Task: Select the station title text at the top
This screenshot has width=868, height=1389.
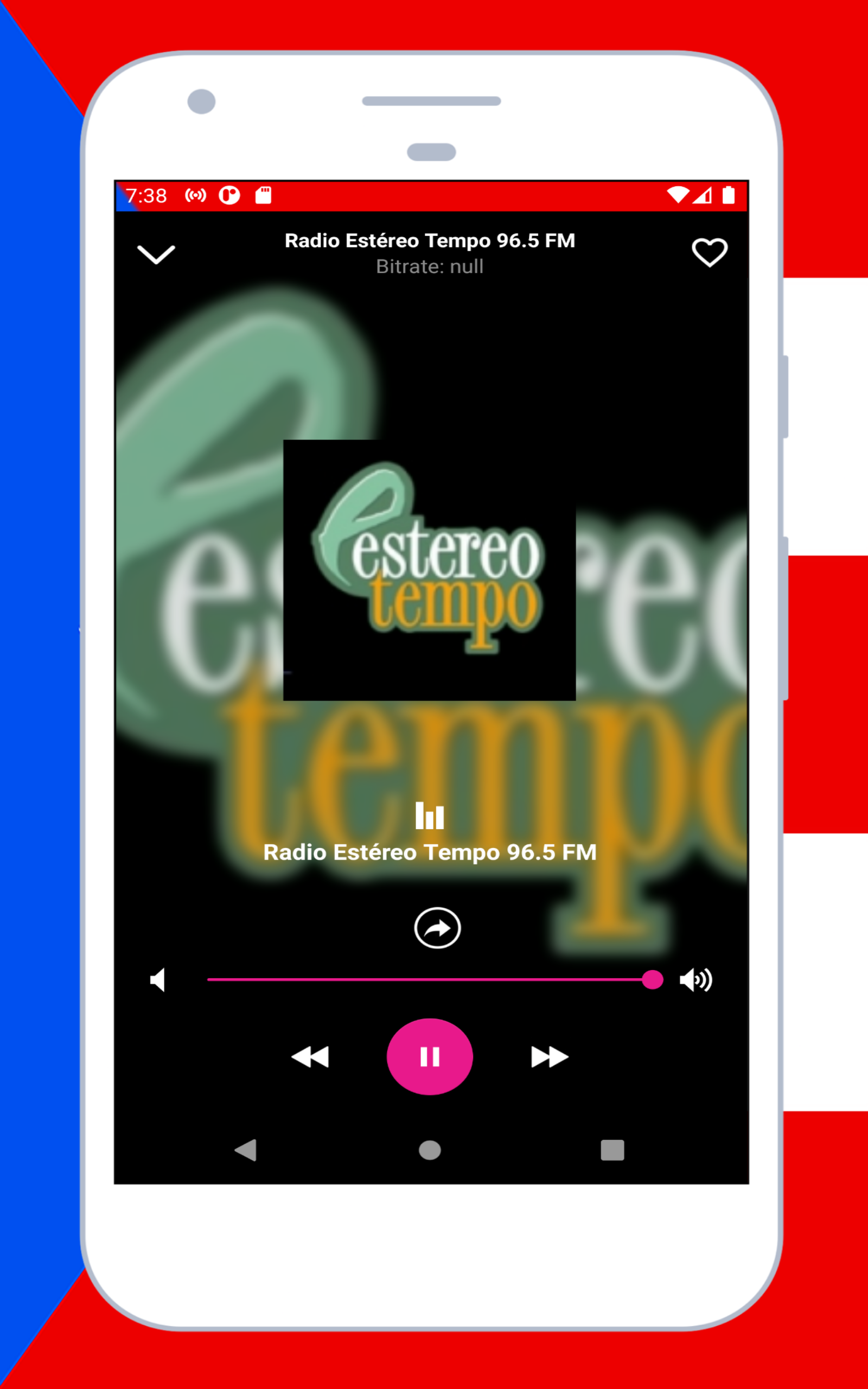Action: click(430, 241)
